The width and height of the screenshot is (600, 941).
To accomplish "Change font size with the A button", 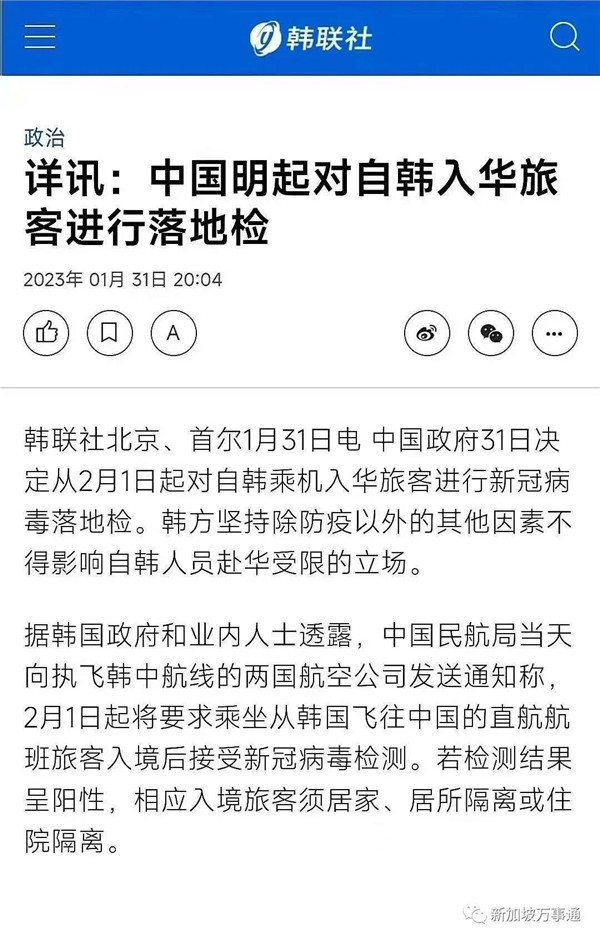I will pos(173,332).
